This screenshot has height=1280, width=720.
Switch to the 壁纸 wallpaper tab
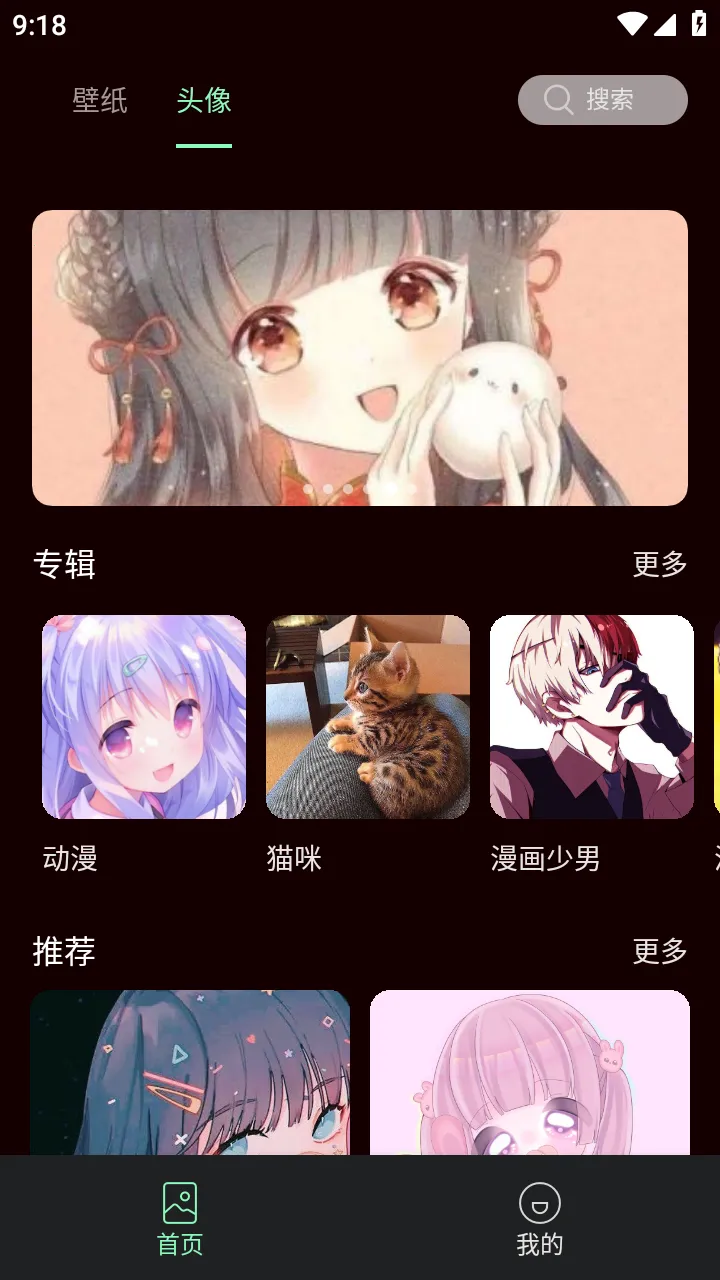(x=98, y=99)
